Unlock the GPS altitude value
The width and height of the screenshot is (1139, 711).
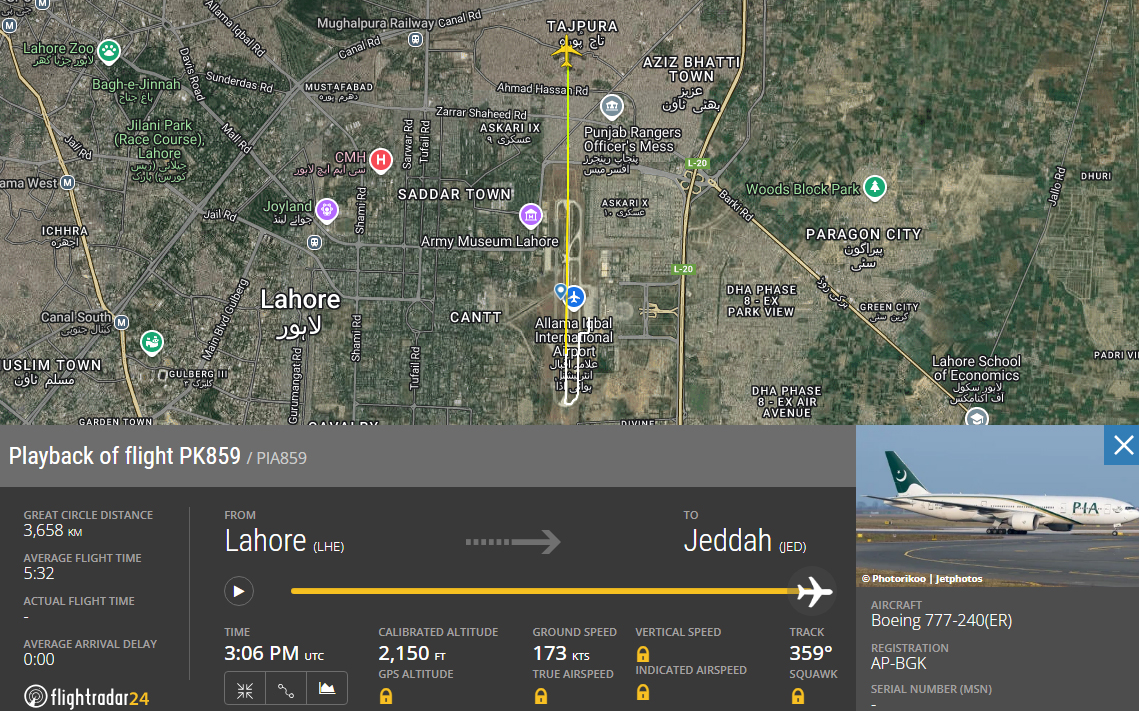386,696
